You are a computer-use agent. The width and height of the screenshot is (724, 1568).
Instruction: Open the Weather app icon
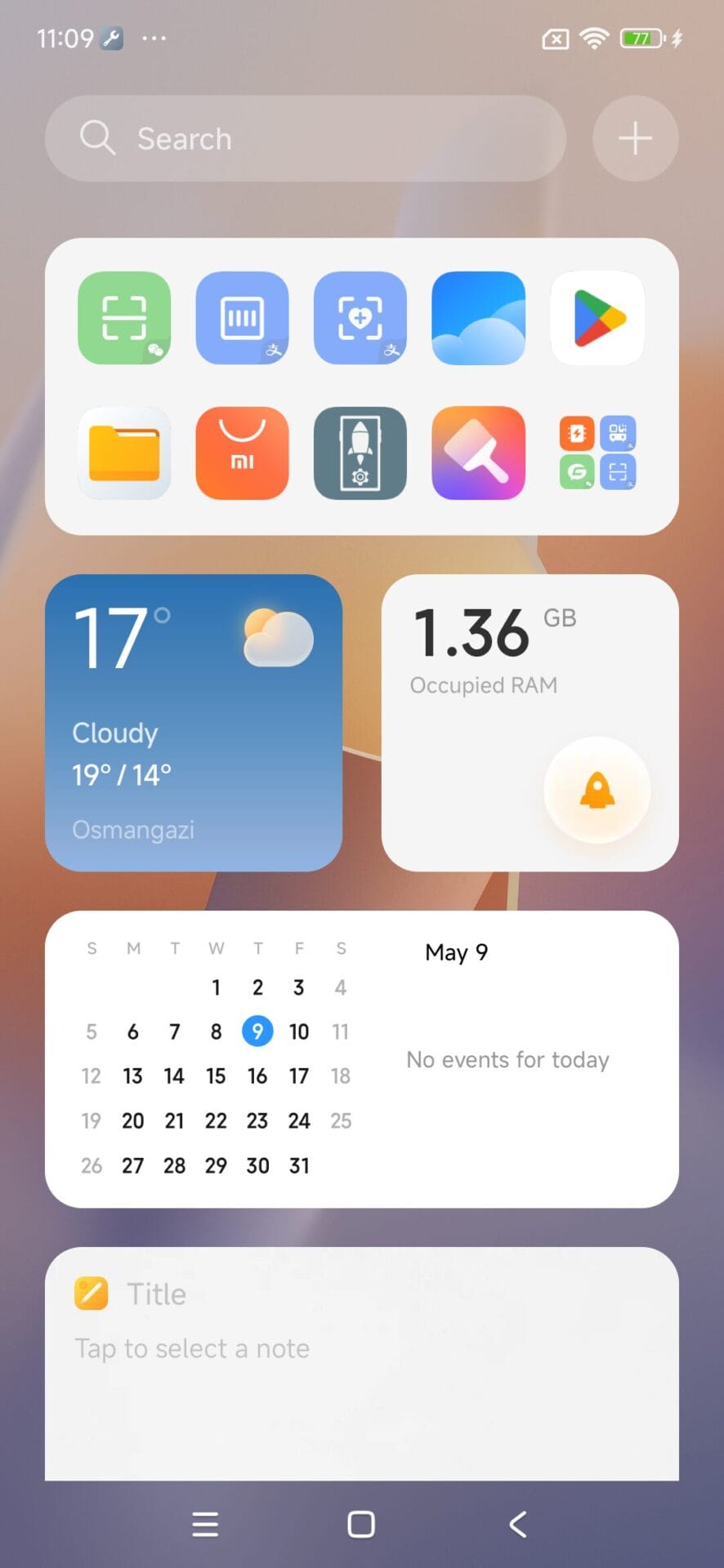click(478, 318)
